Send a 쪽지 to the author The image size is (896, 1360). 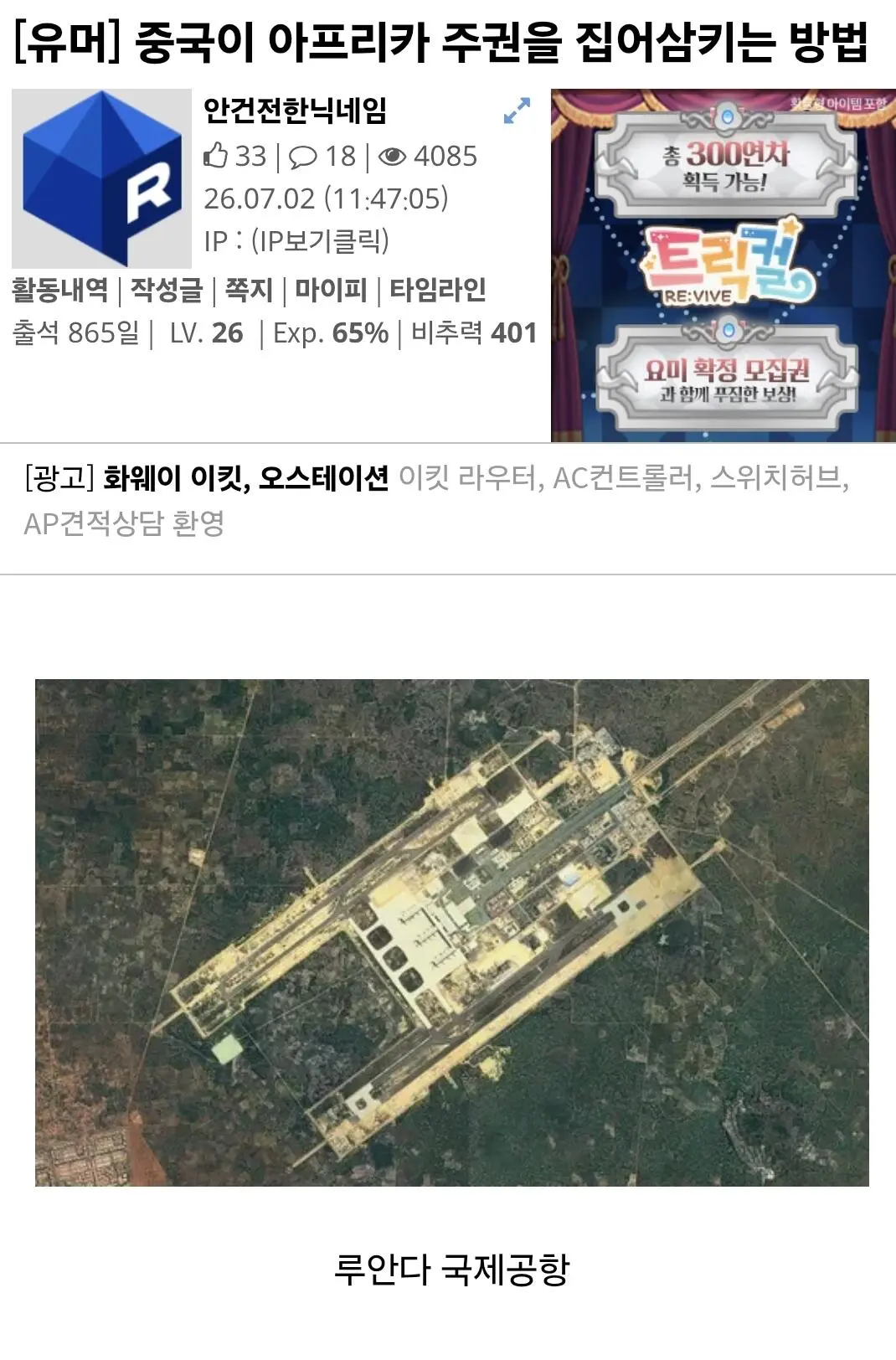[249, 290]
